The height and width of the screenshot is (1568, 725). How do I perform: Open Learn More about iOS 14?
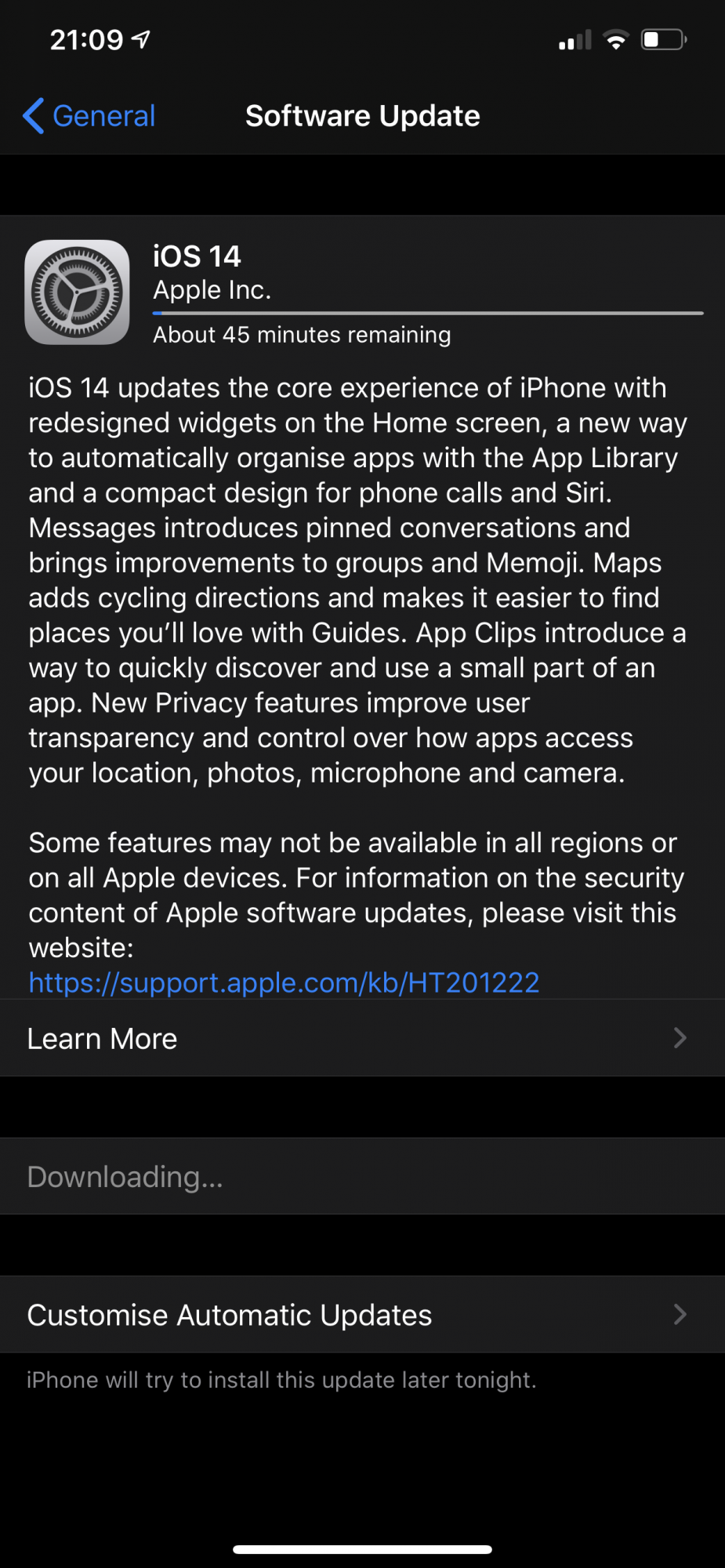pyautogui.click(x=362, y=1038)
